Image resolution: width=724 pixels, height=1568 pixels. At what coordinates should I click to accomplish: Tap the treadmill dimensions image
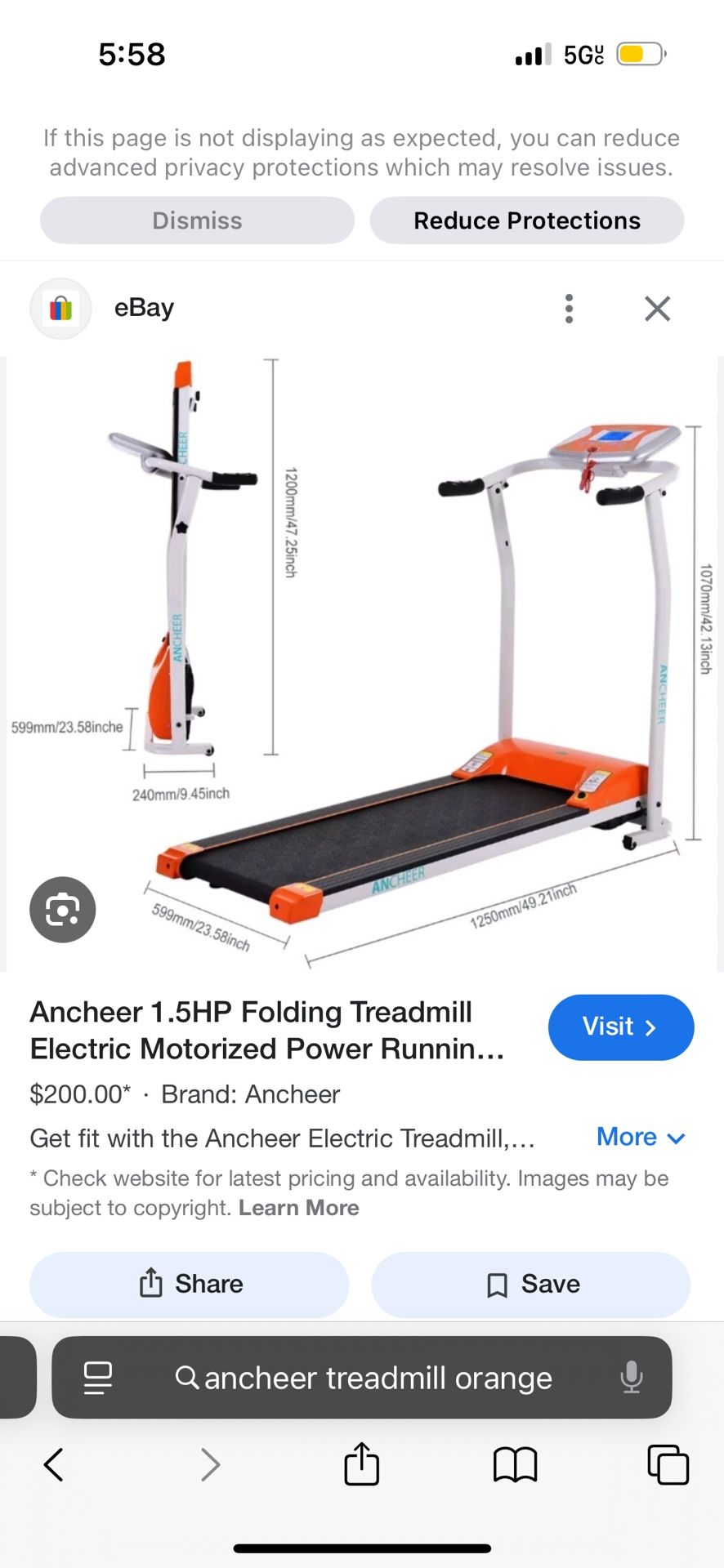pos(362,653)
